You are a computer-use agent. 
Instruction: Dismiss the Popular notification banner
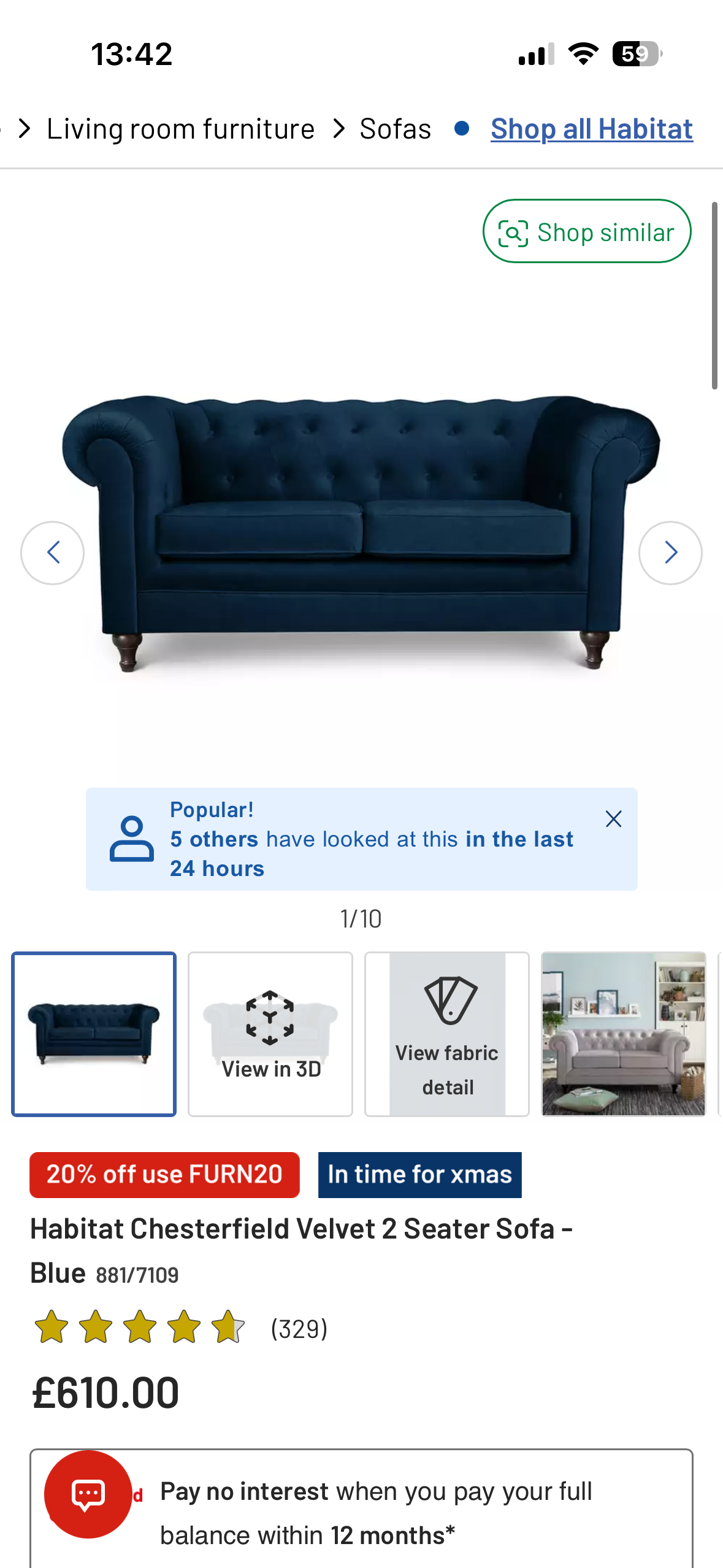(613, 819)
